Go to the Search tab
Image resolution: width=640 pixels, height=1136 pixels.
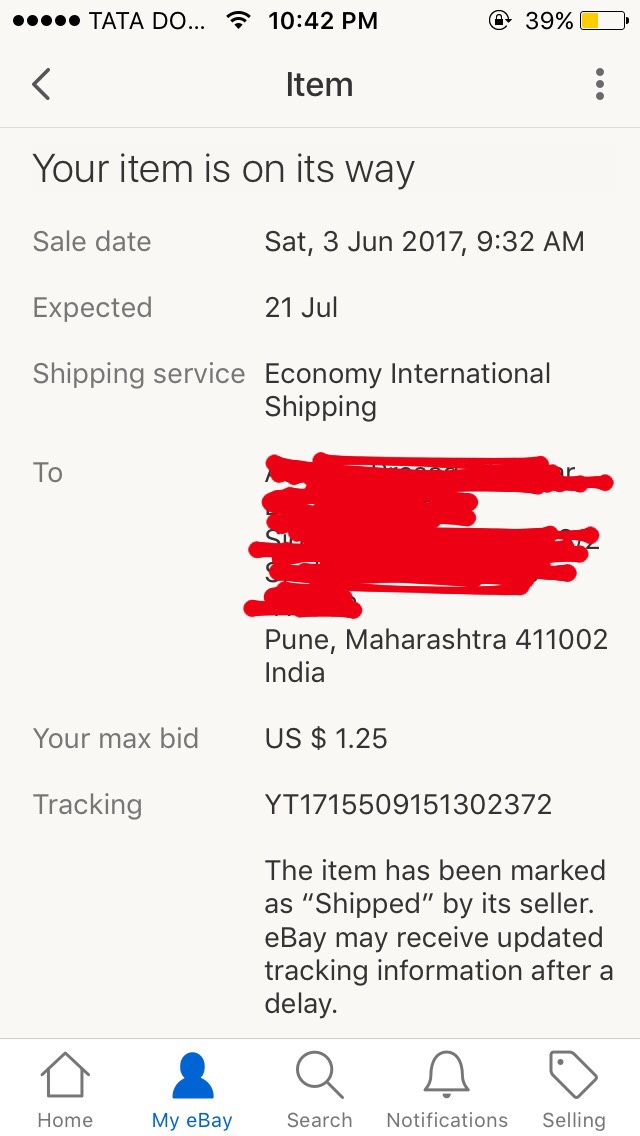point(319,1088)
